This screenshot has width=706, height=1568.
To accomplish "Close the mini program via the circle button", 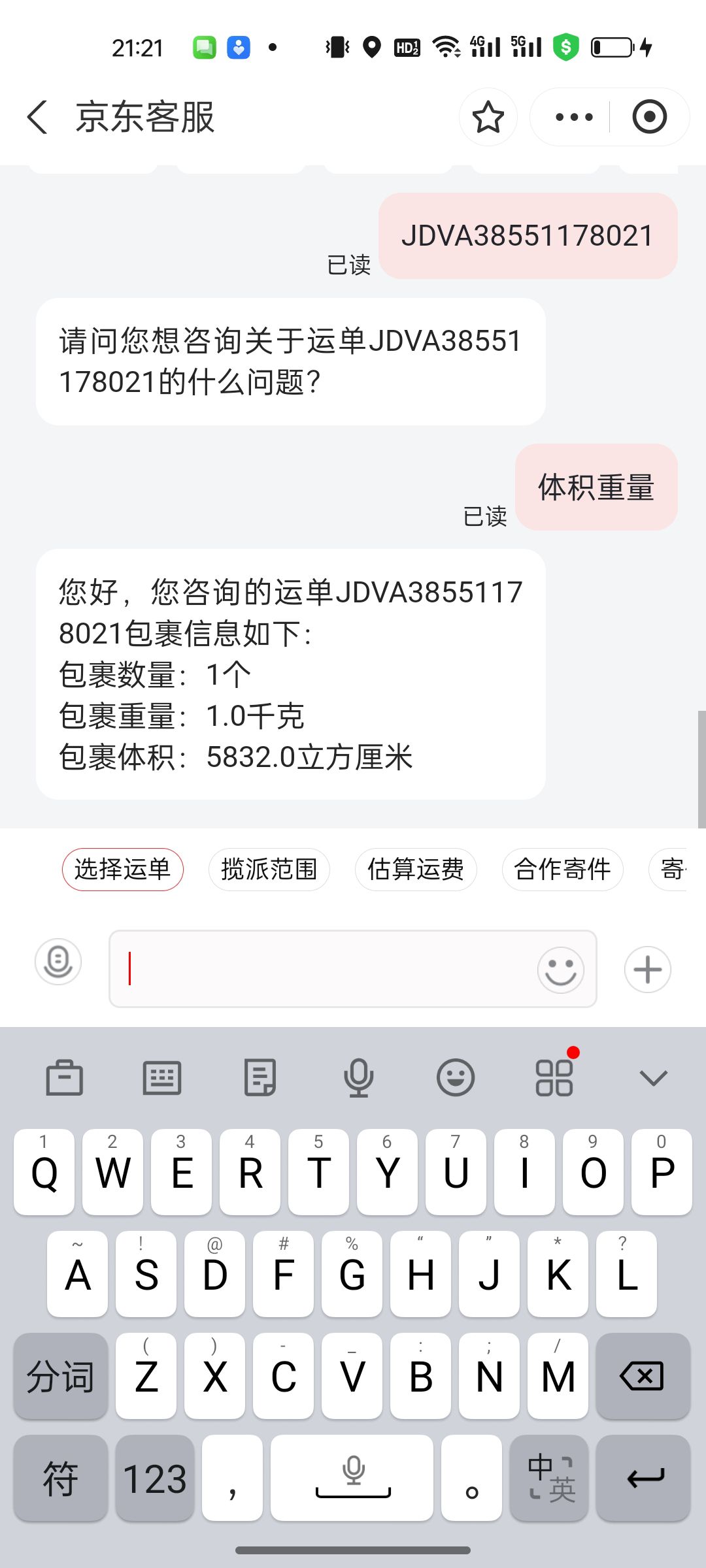I will pos(649,117).
